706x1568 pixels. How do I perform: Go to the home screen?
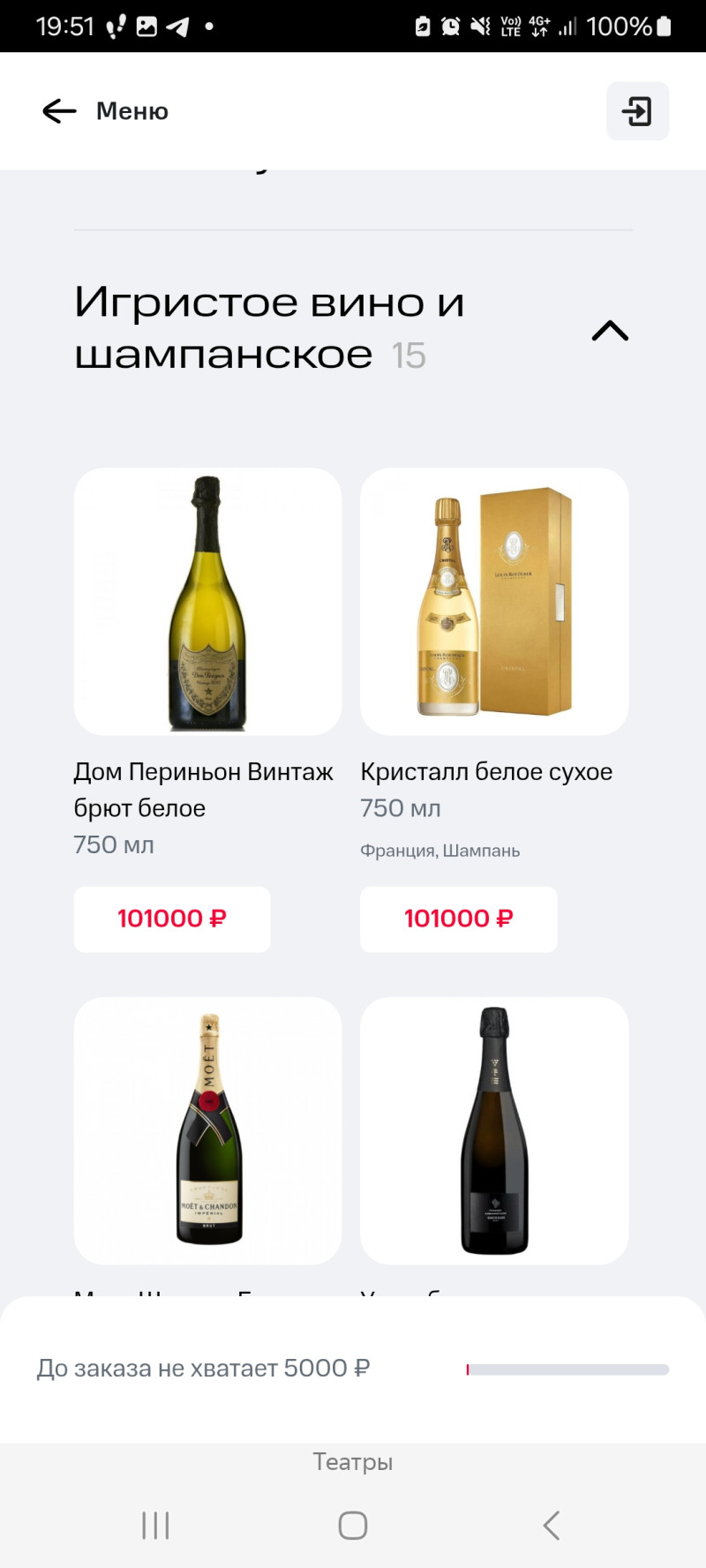tap(353, 1525)
